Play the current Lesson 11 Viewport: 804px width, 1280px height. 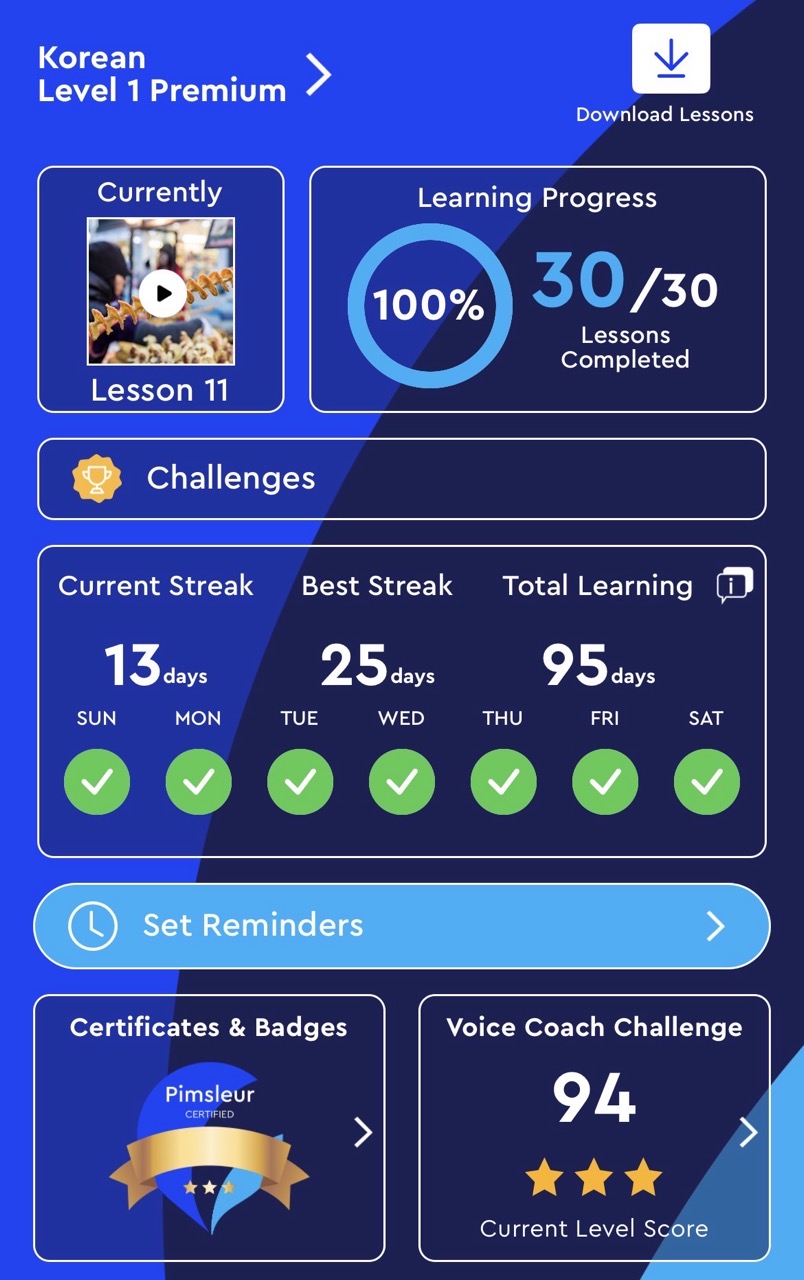point(162,293)
